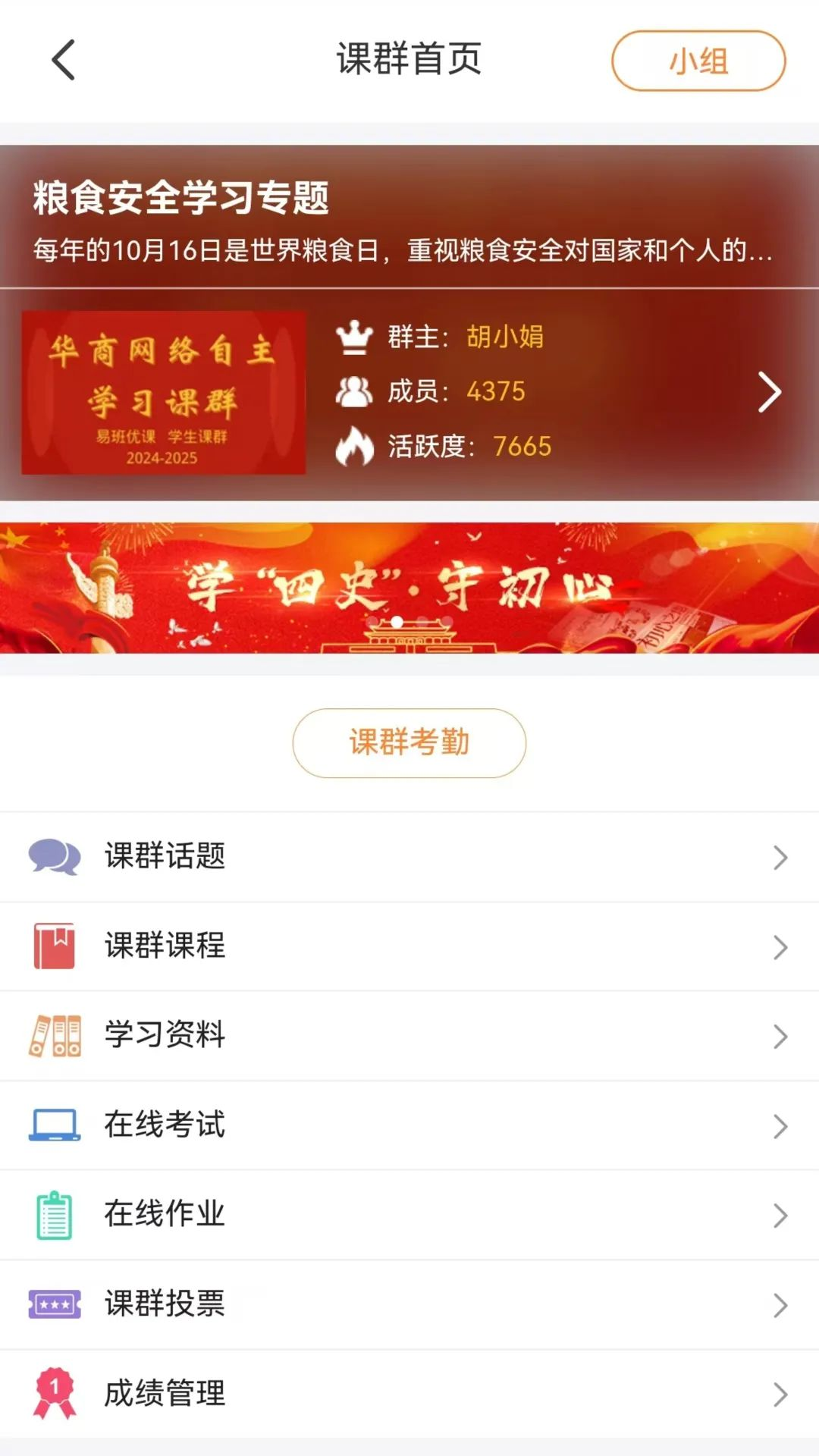Open 课群话题 topics

(x=409, y=857)
